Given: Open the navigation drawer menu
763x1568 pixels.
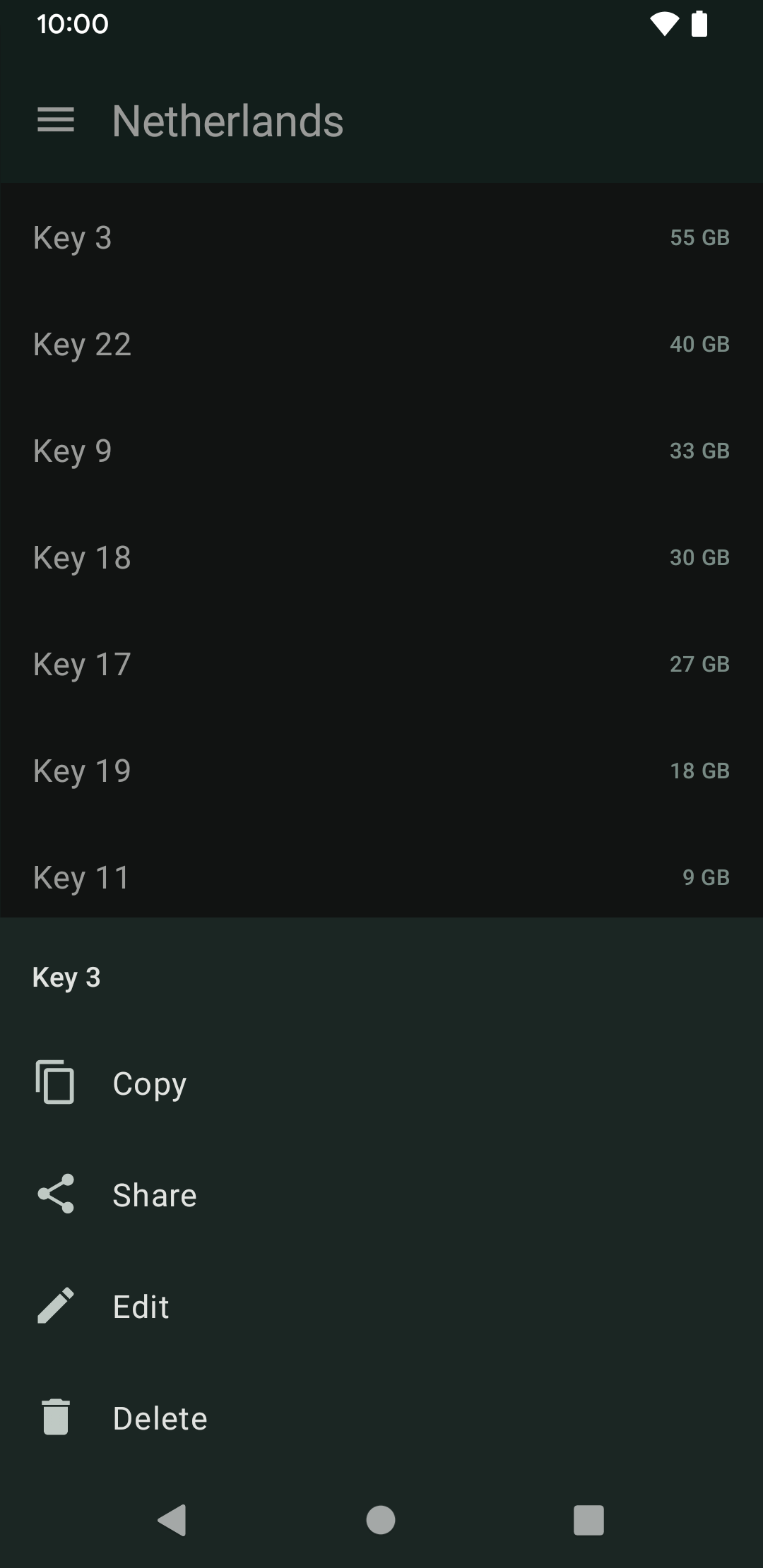Looking at the screenshot, I should click(56, 120).
